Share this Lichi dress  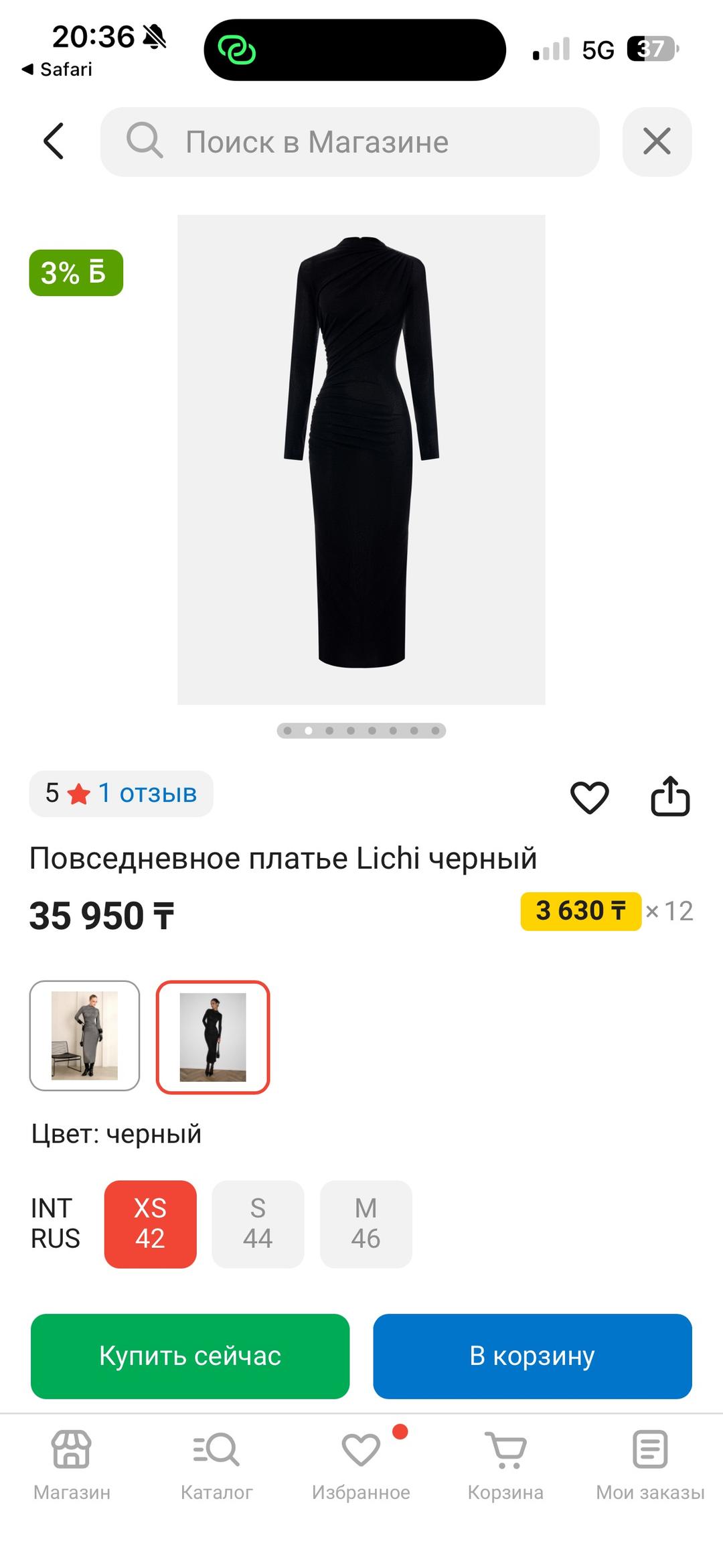670,796
